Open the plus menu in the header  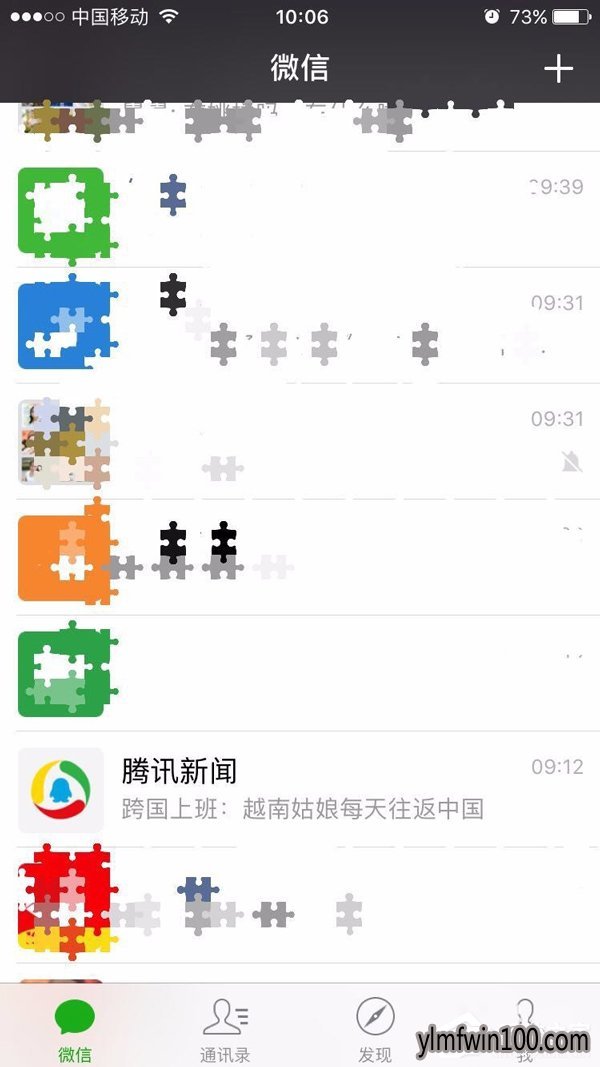558,69
